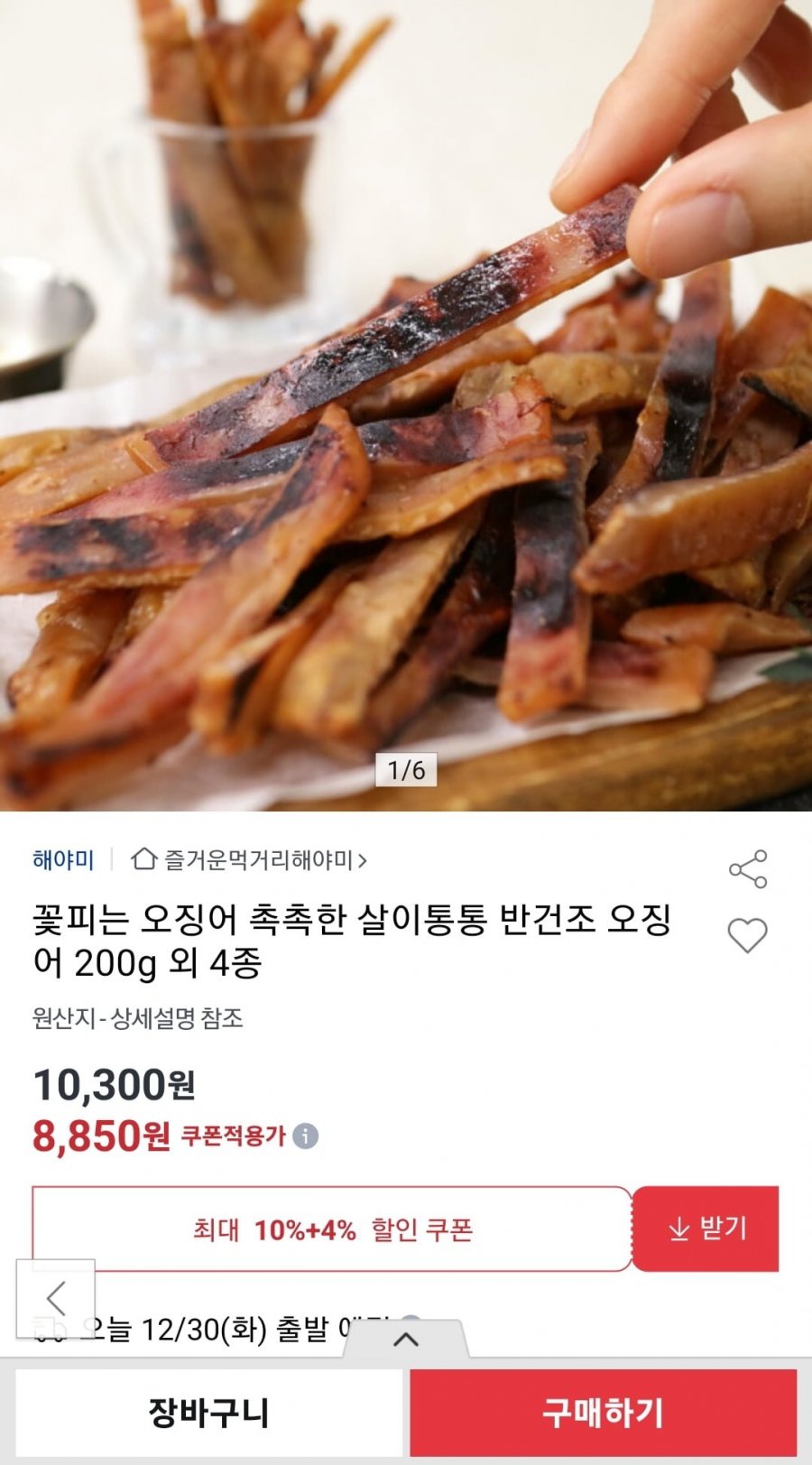Add item to 장바구니 cart

208,1413
